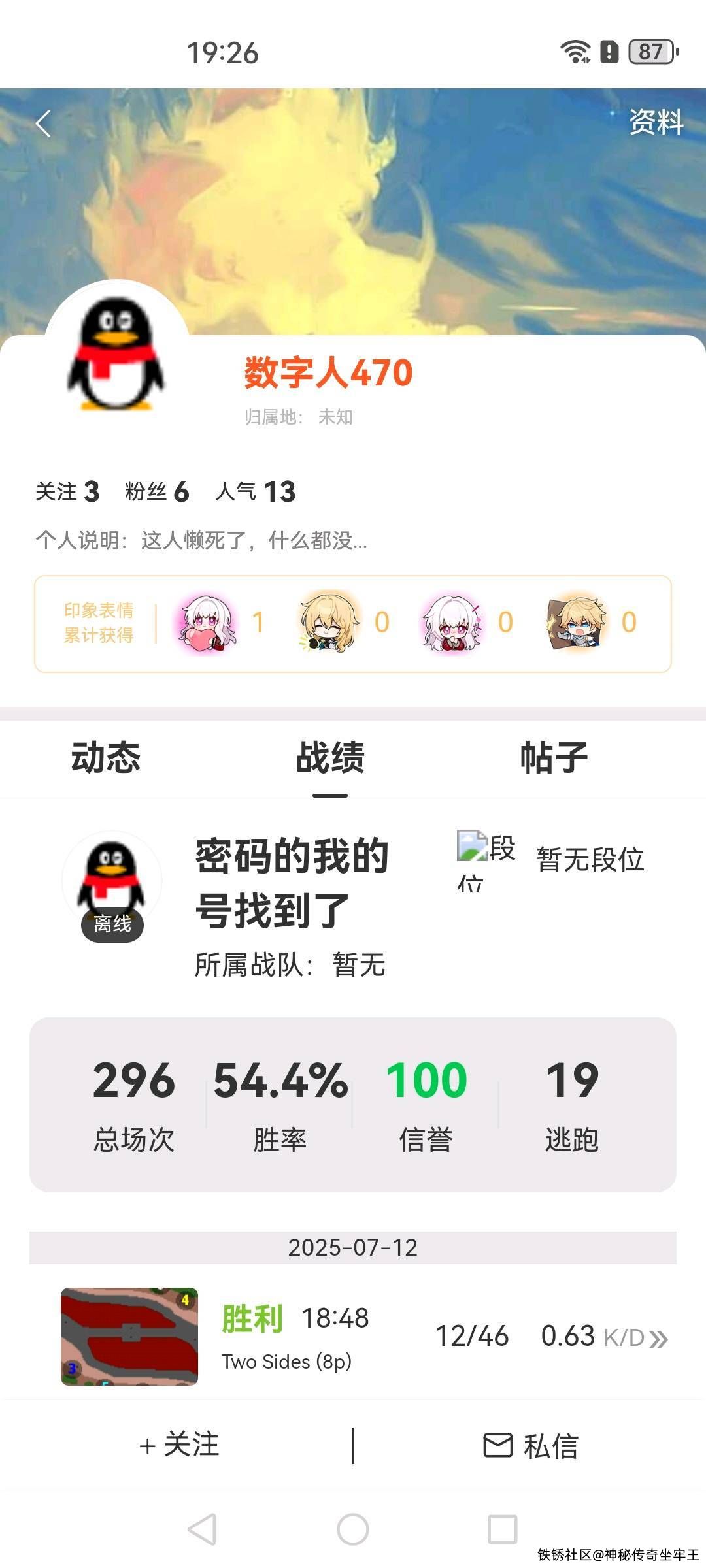The width and height of the screenshot is (706, 1568).
Task: Tap the QQ penguin profile avatar
Action: 116,353
